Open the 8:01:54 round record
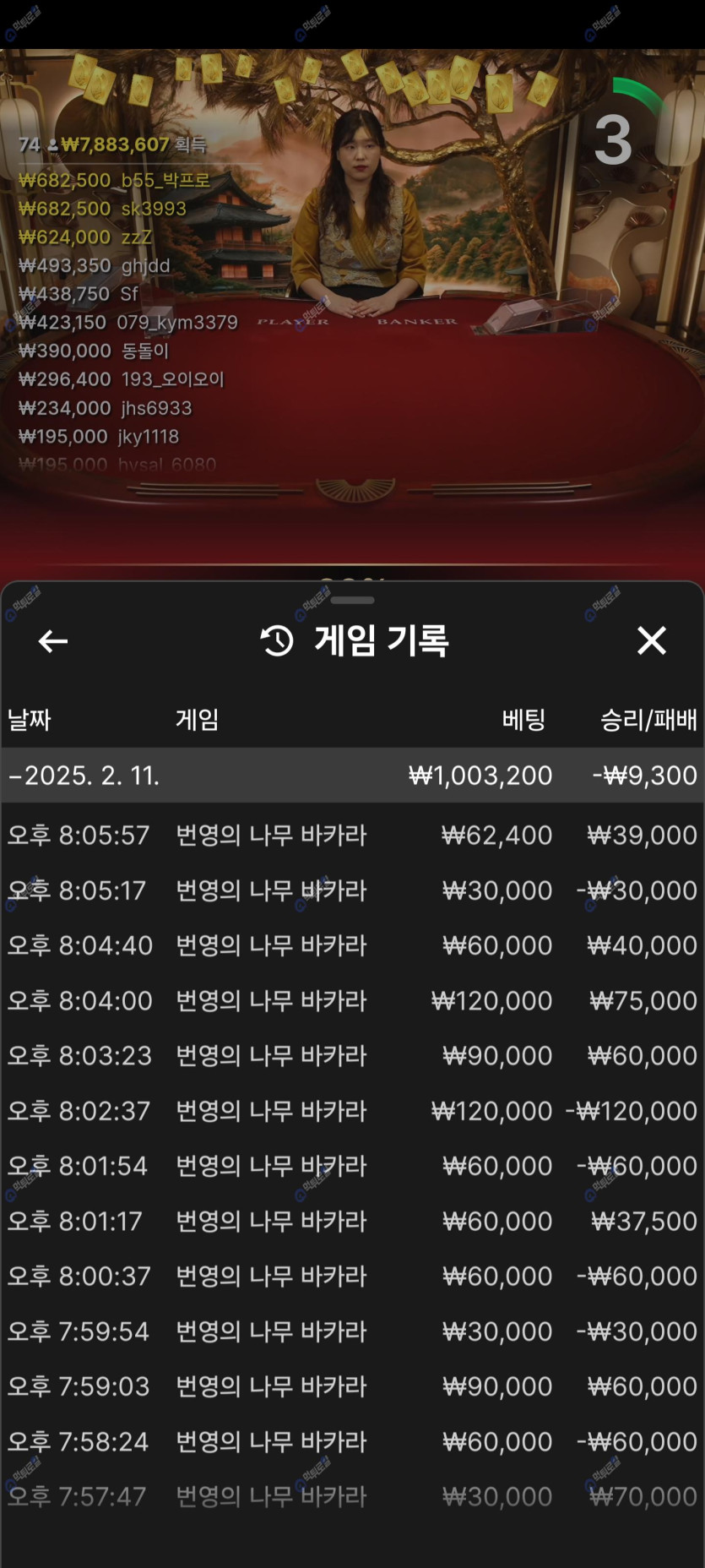Image resolution: width=705 pixels, height=1568 pixels. point(352,1166)
